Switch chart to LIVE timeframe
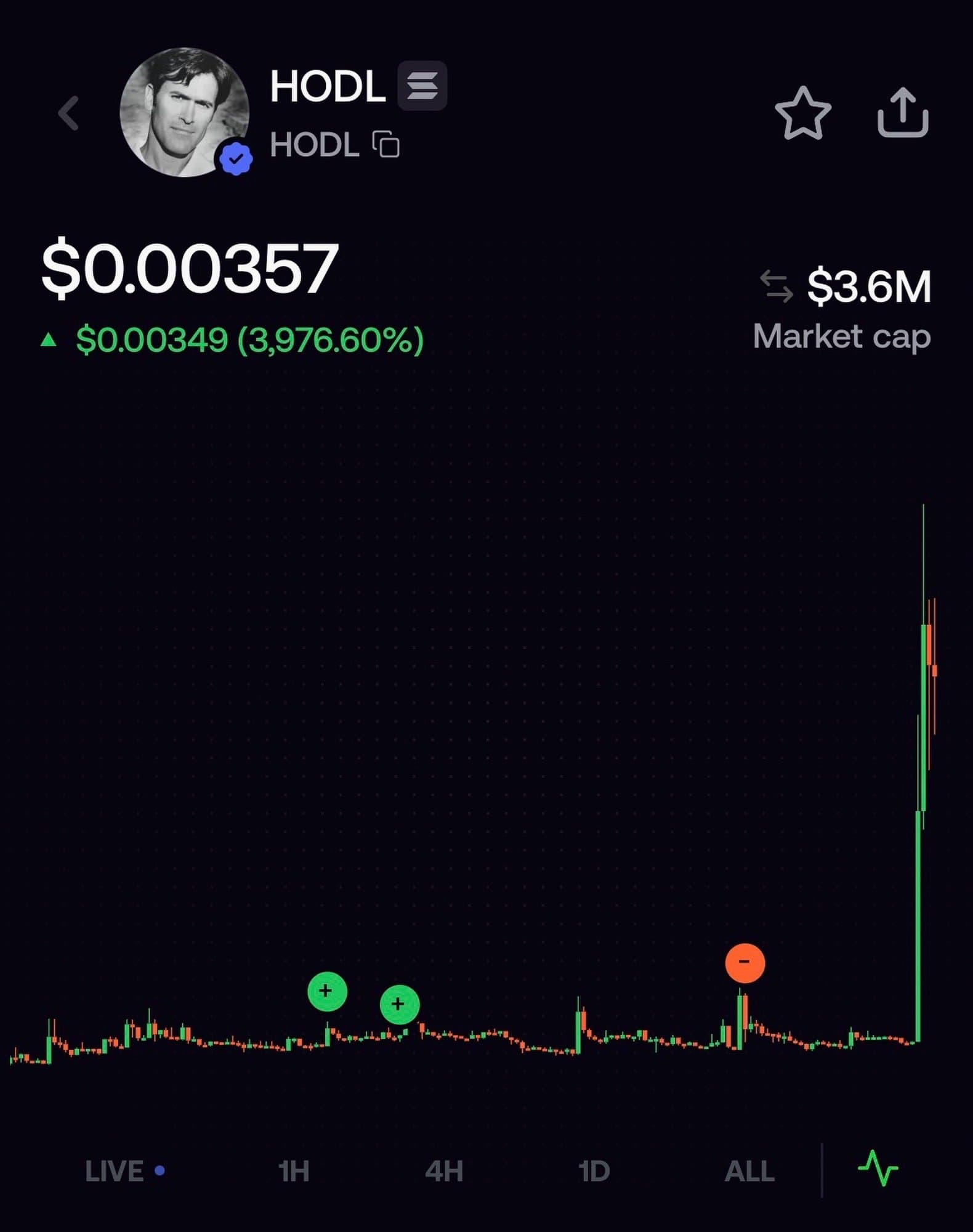 click(124, 1171)
